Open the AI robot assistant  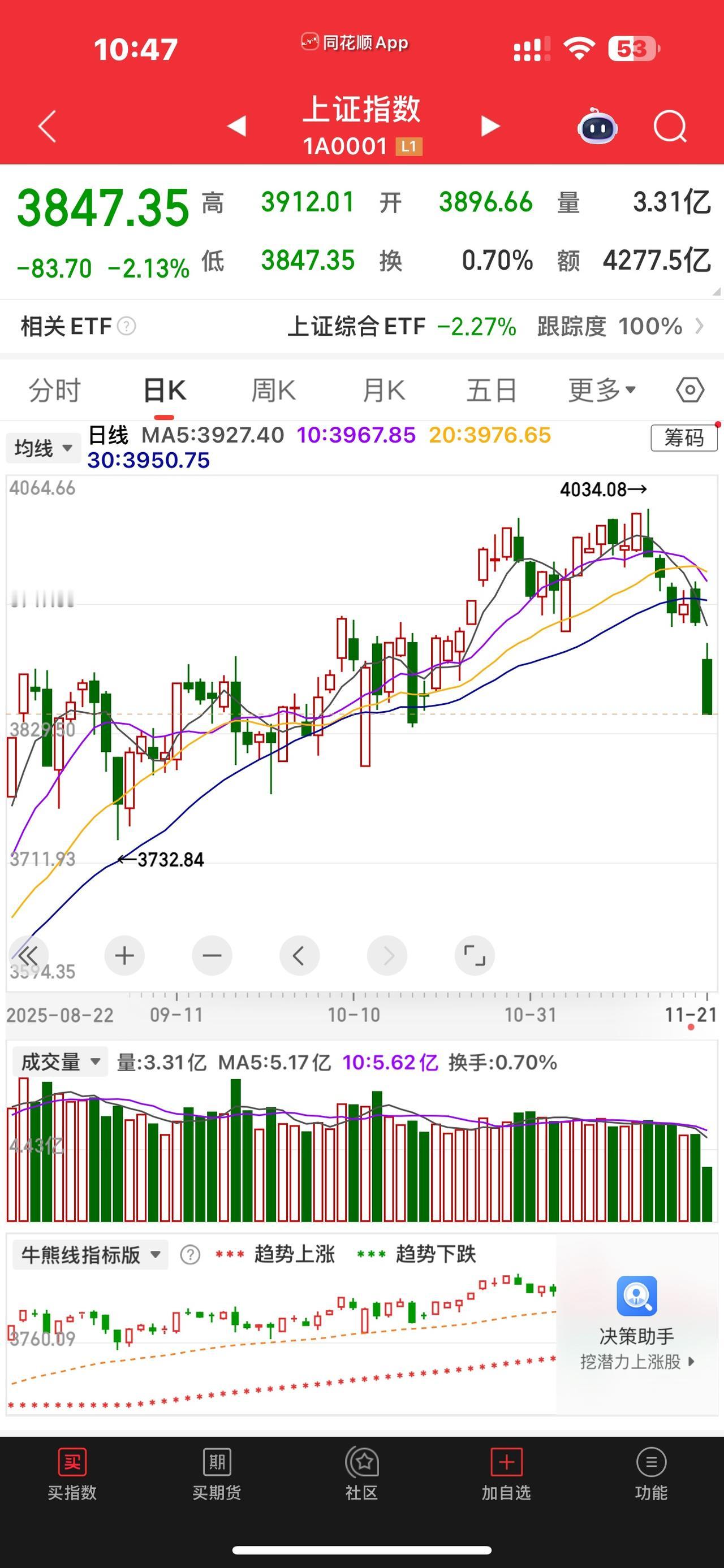(x=597, y=127)
